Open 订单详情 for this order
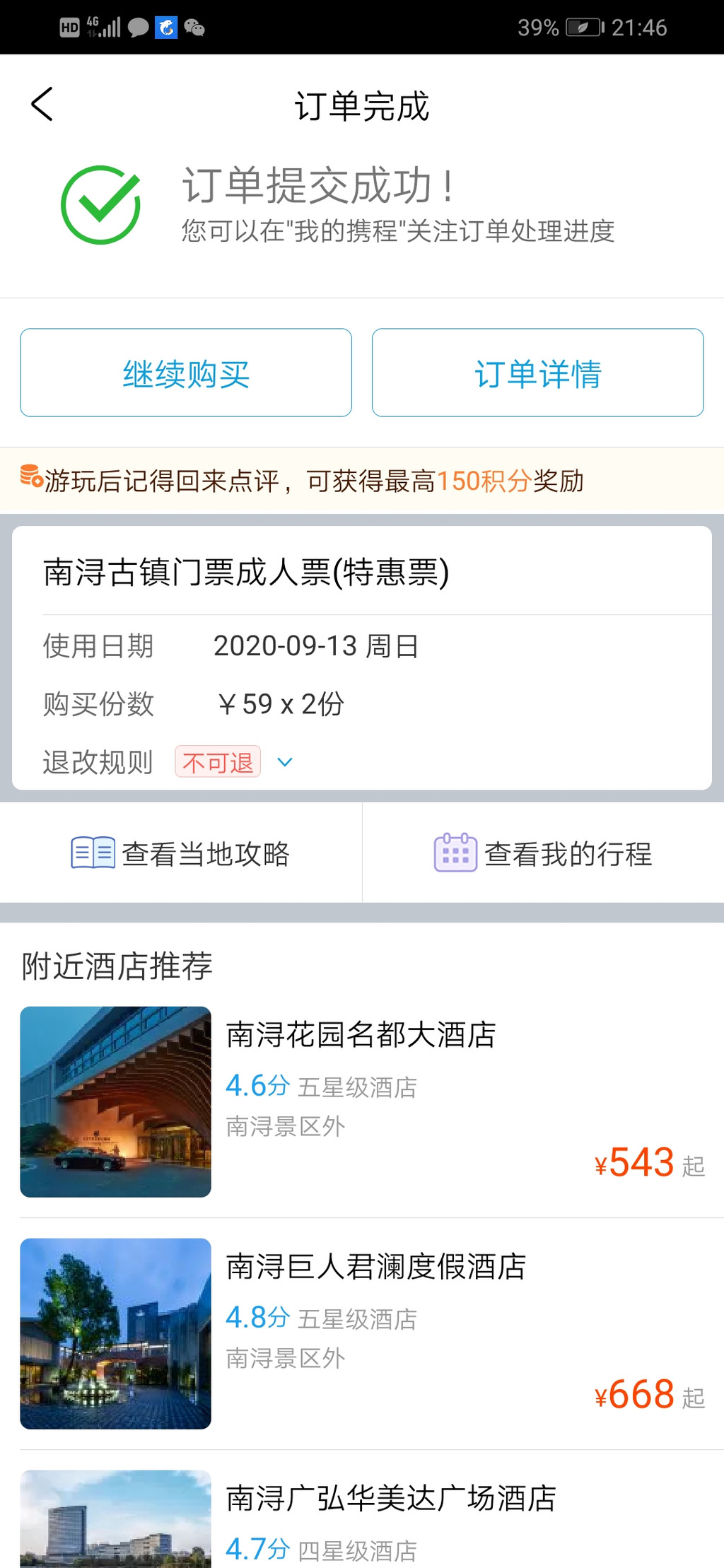This screenshot has height=1568, width=724. 537,373
